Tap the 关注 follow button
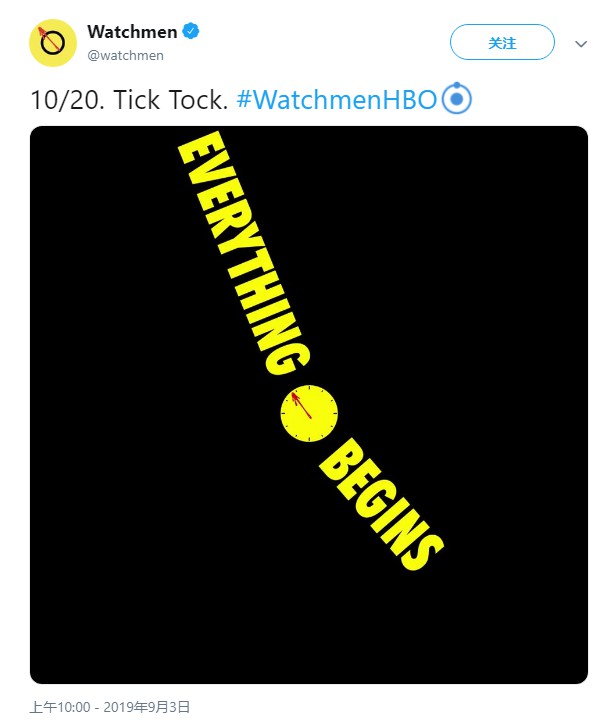Screen dimensions: 614x728 pyautogui.click(x=502, y=43)
